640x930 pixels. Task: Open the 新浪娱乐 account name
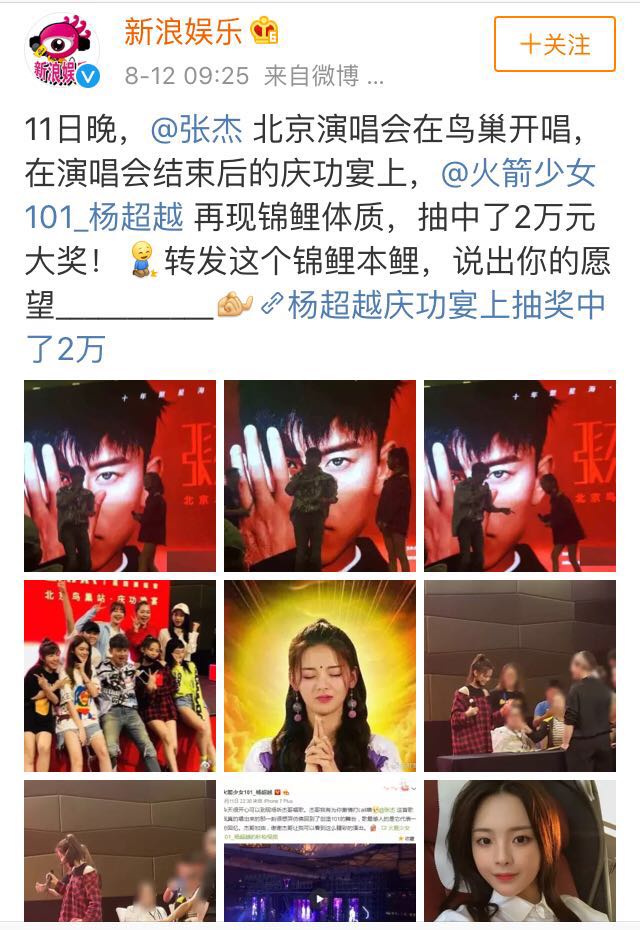tap(182, 32)
